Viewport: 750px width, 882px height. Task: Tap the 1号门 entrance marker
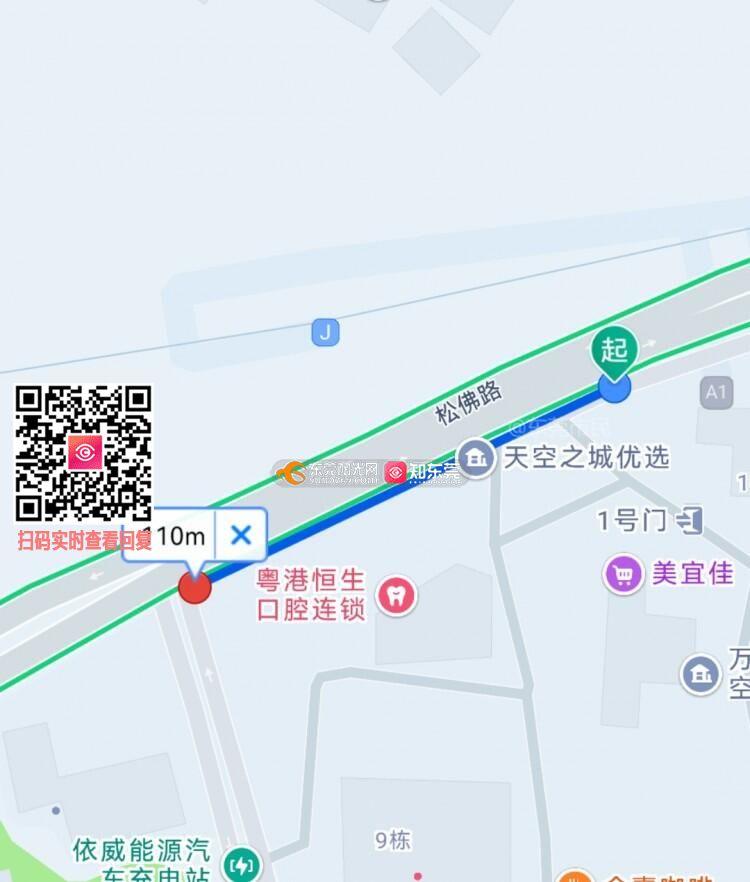(x=689, y=520)
